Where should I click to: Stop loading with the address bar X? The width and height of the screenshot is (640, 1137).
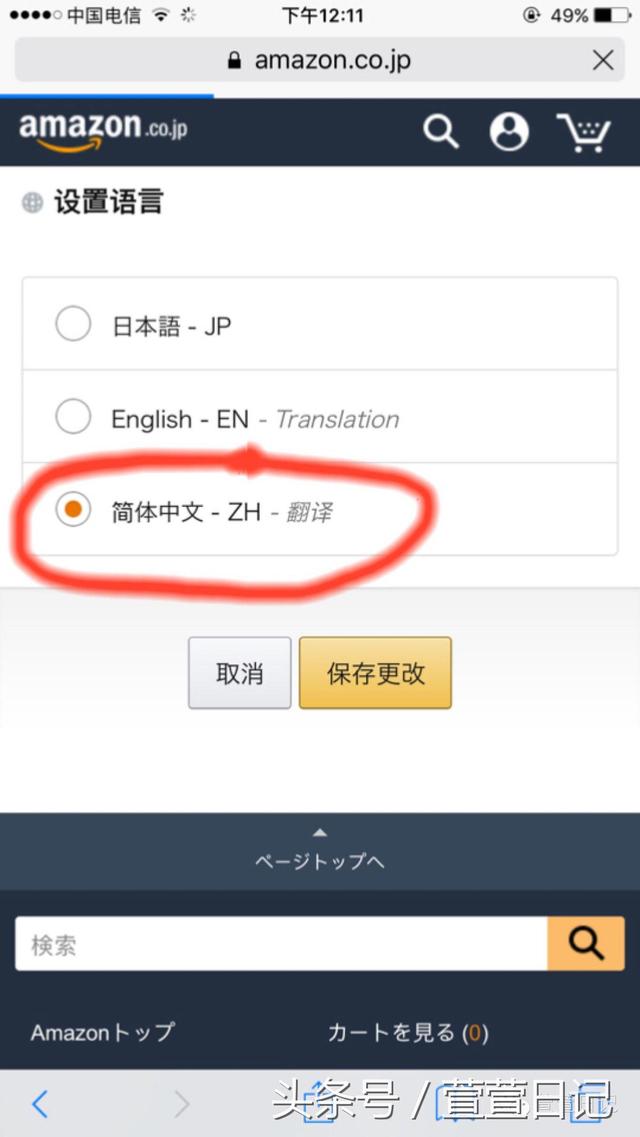[603, 60]
